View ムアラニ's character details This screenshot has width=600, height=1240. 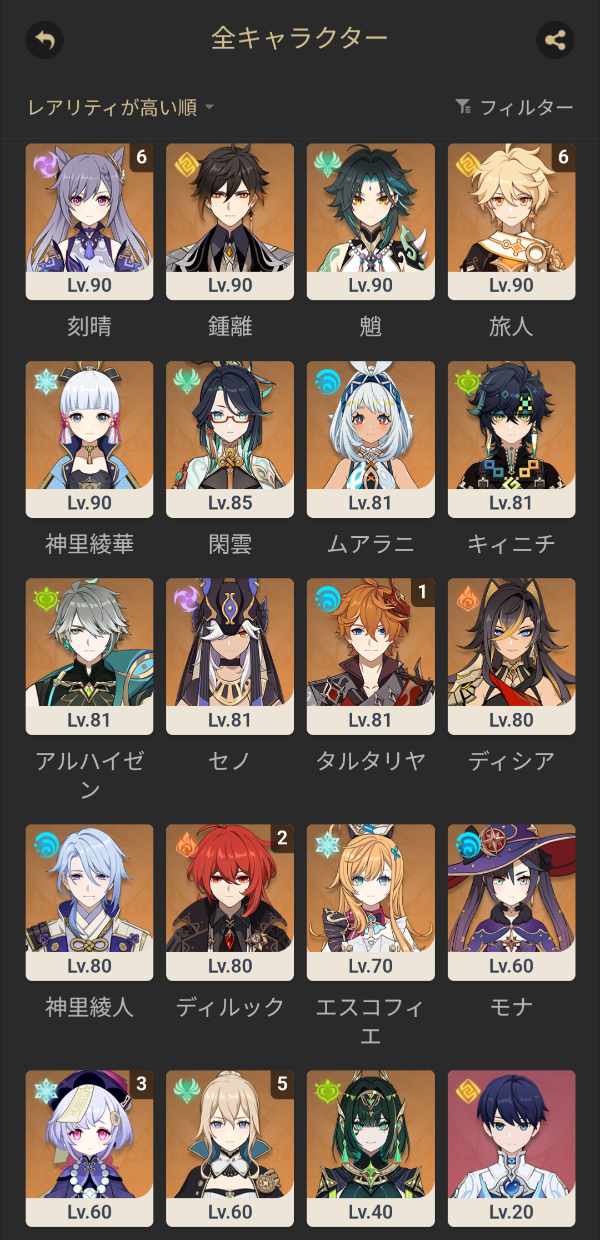(x=371, y=438)
